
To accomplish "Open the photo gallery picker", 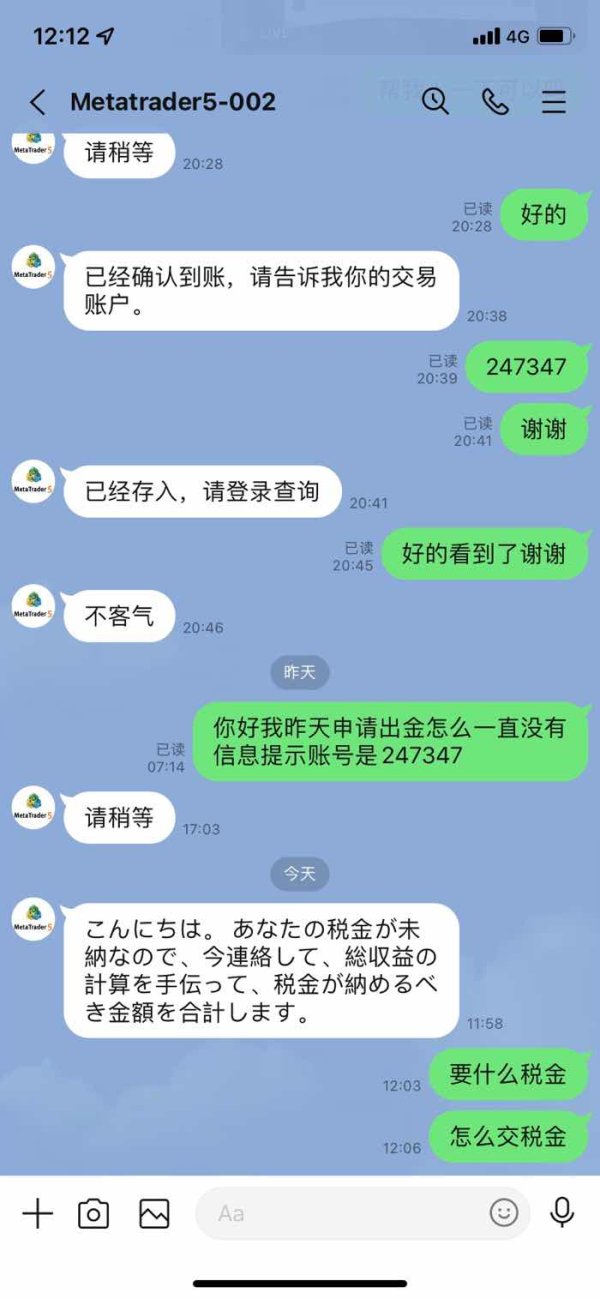I will 154,1213.
